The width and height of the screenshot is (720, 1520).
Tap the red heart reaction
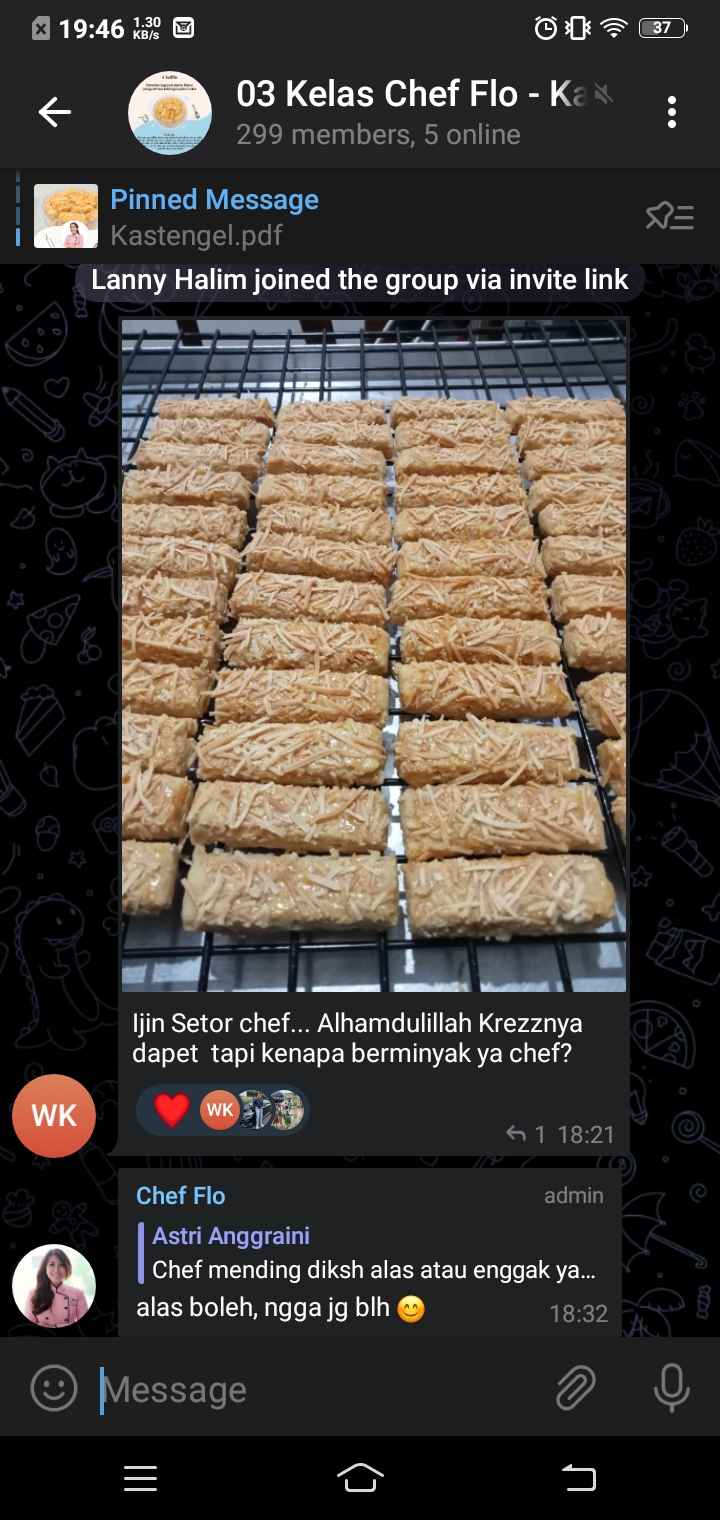point(172,1110)
